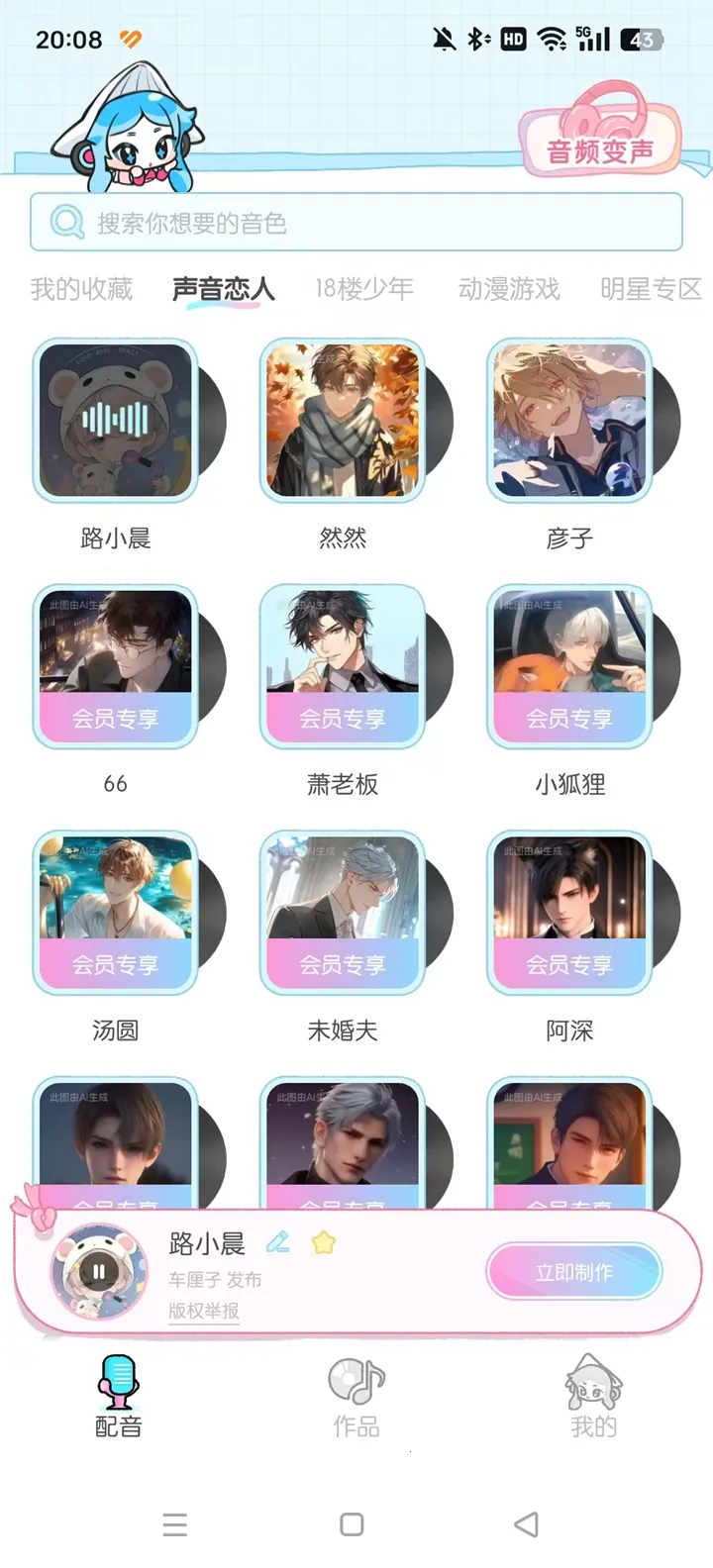Open the 版权举报 copyright report link

click(204, 1311)
